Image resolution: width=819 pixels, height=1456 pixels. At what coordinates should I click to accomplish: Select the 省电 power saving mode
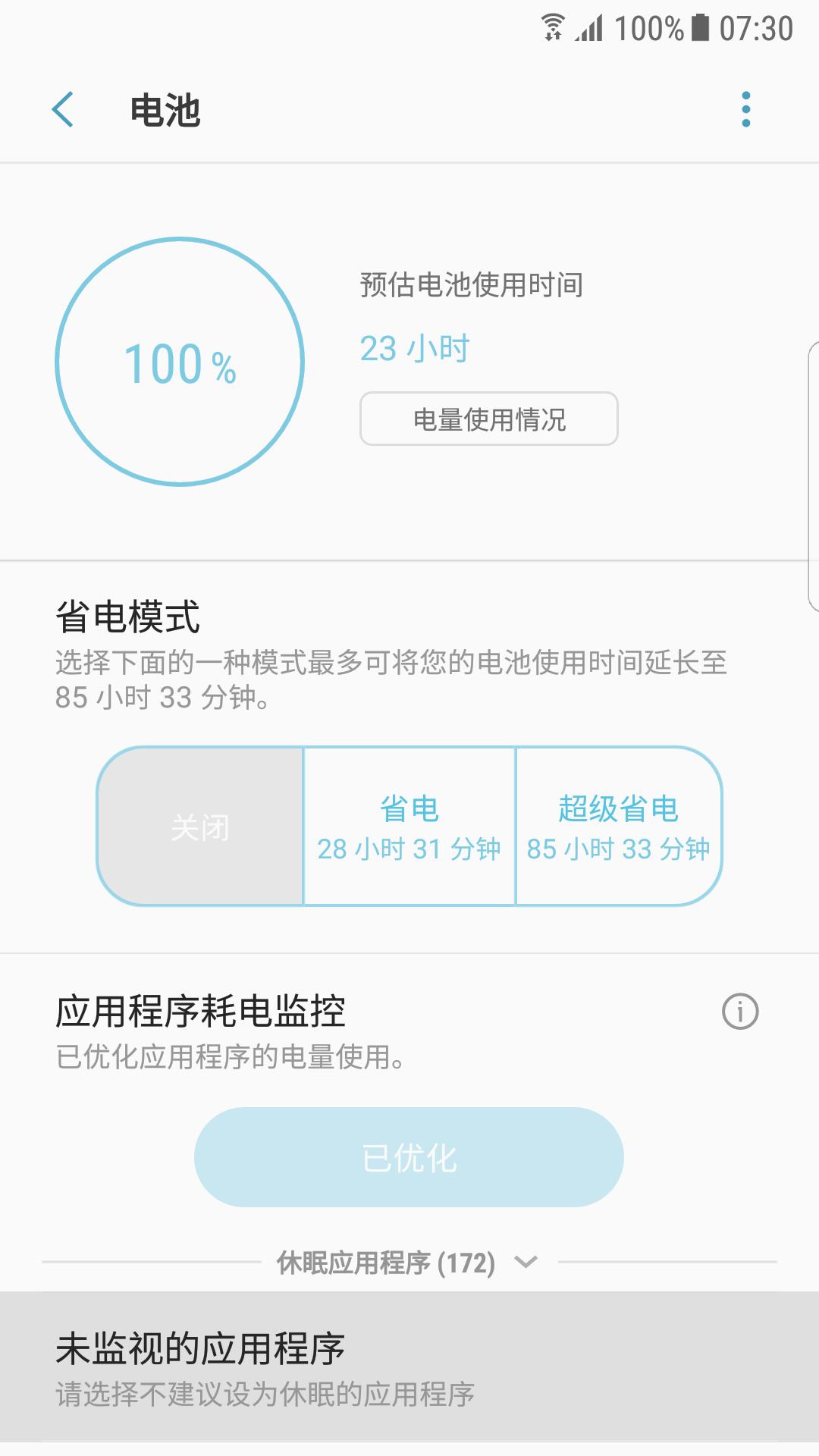coord(409,827)
